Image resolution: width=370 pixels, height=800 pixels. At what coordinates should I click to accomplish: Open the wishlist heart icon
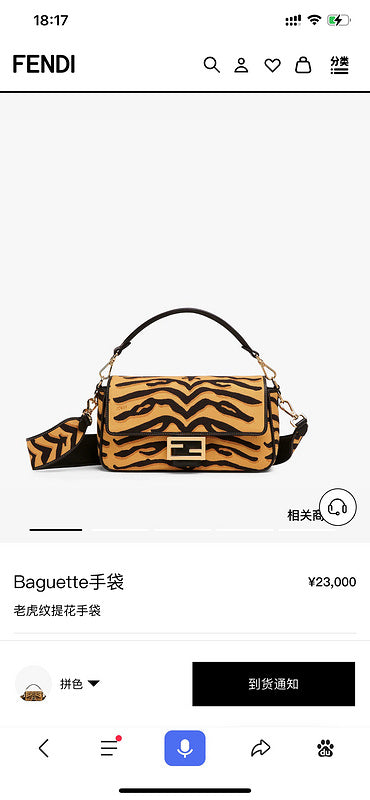(272, 65)
